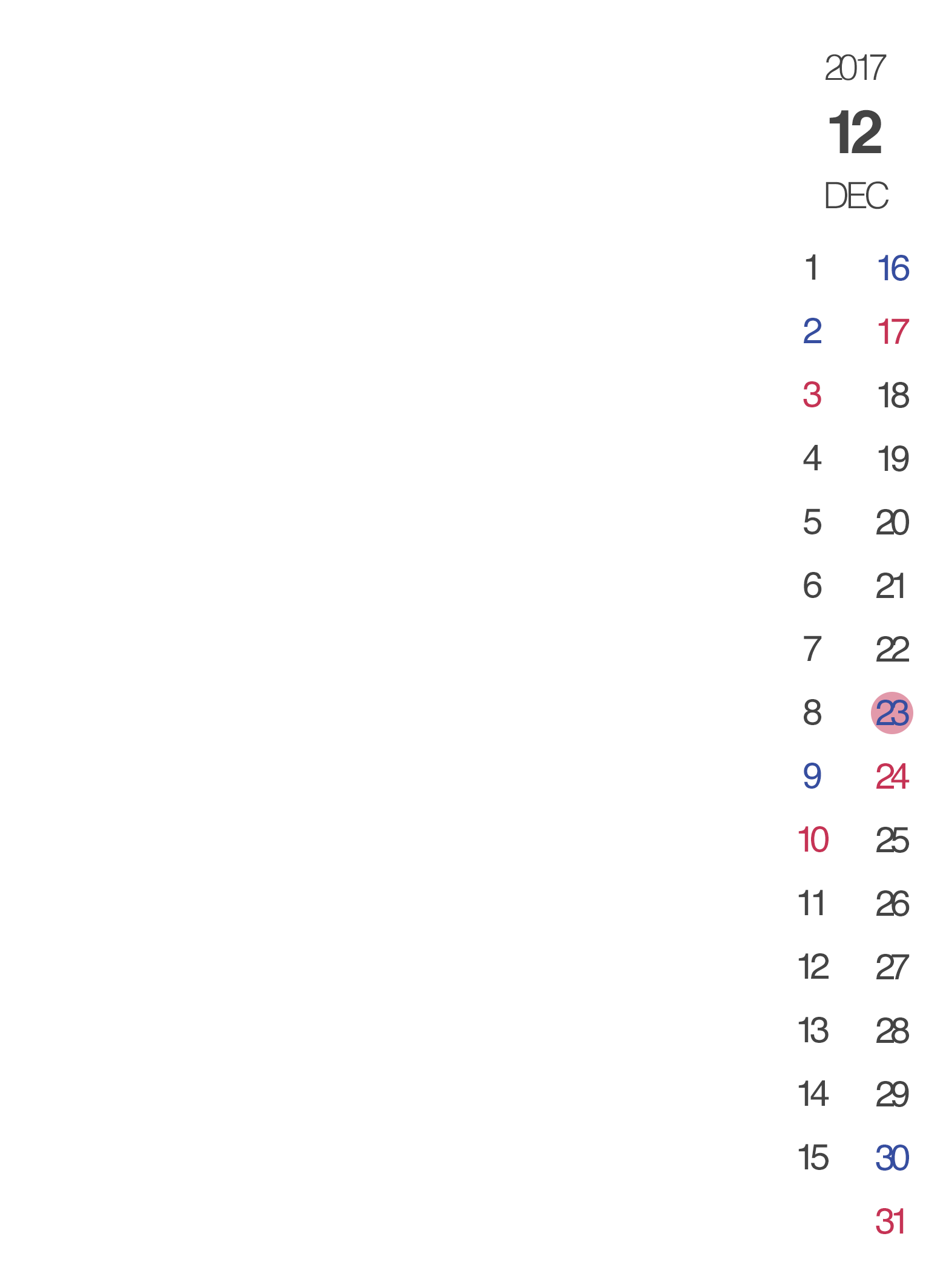Choose date 27
Viewport: 949px width, 1288px height.
[892, 967]
